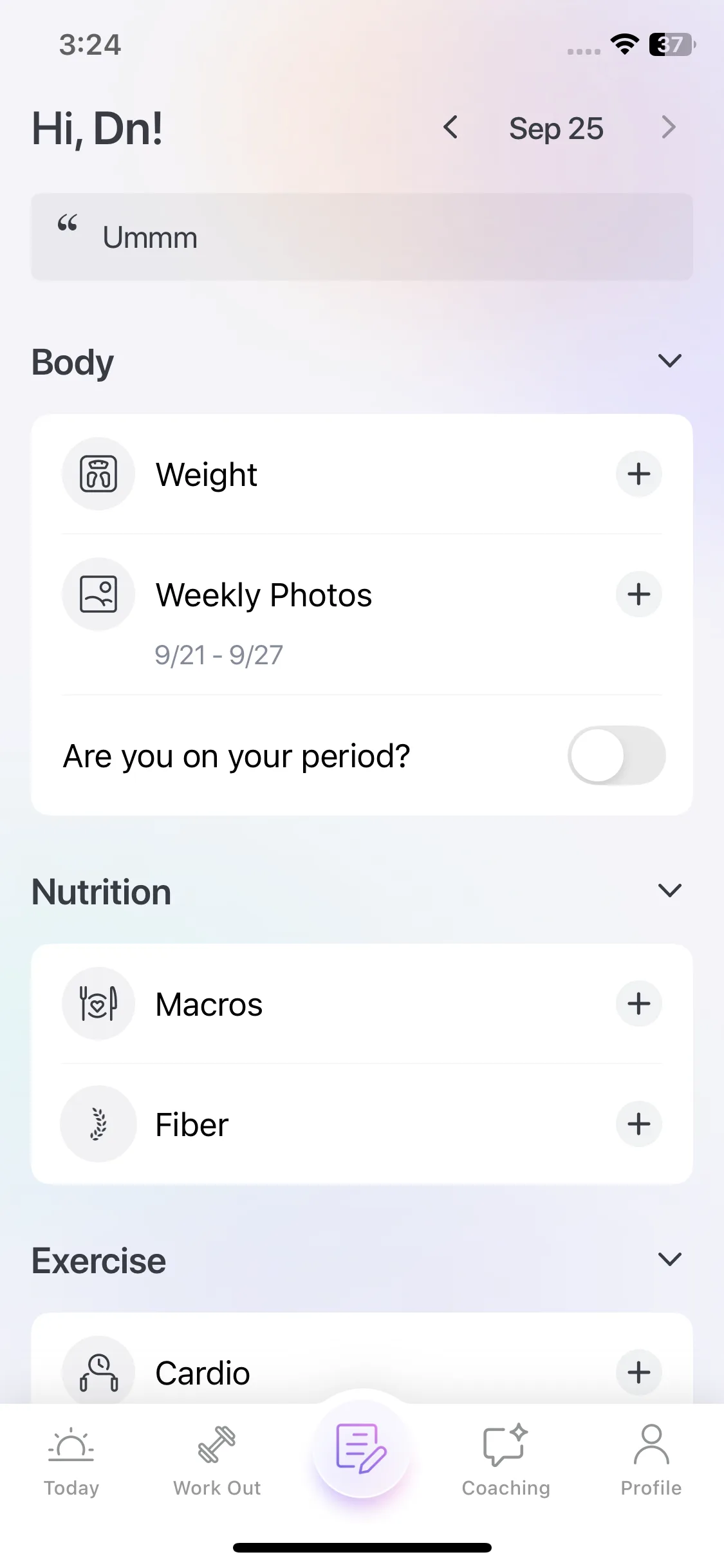
Task: Add weekly photos
Action: tap(638, 594)
